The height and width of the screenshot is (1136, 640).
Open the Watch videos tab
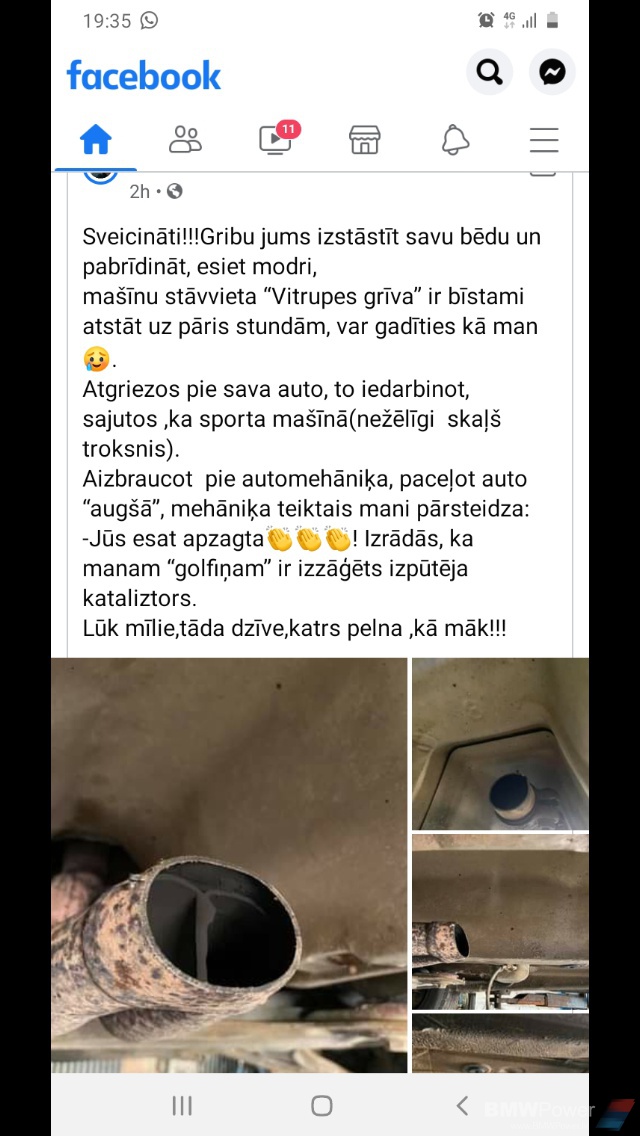pos(276,139)
